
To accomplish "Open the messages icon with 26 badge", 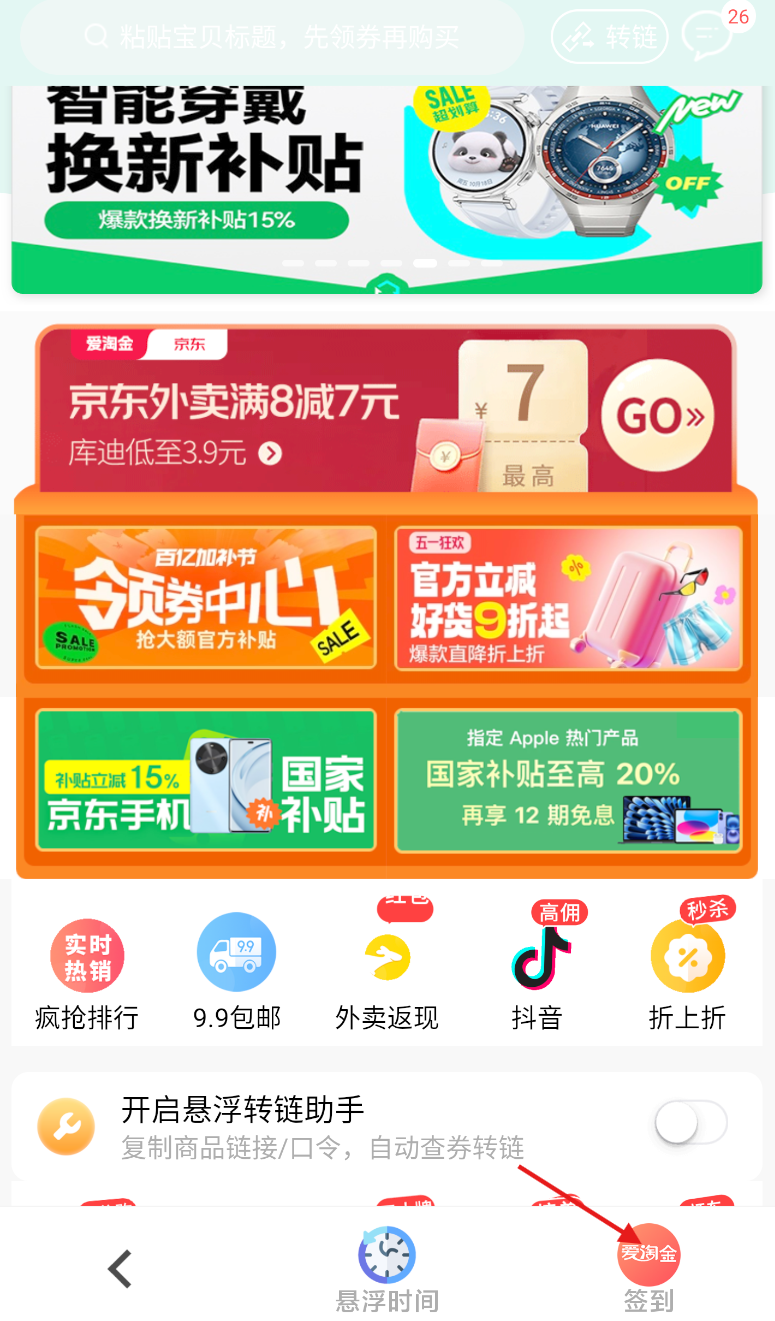I will click(708, 37).
